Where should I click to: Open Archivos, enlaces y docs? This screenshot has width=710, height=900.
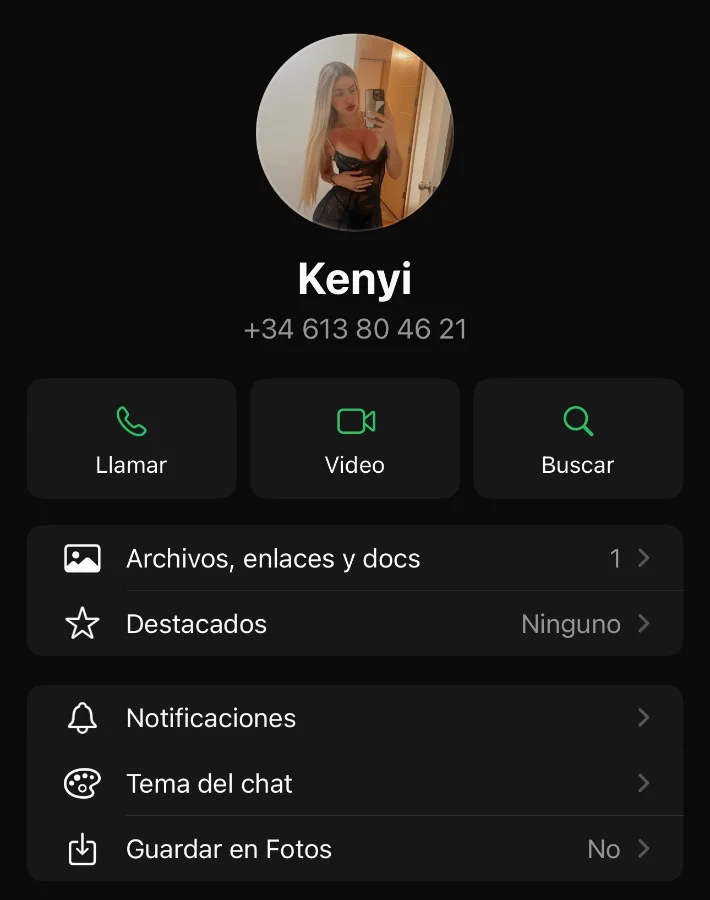click(x=355, y=558)
